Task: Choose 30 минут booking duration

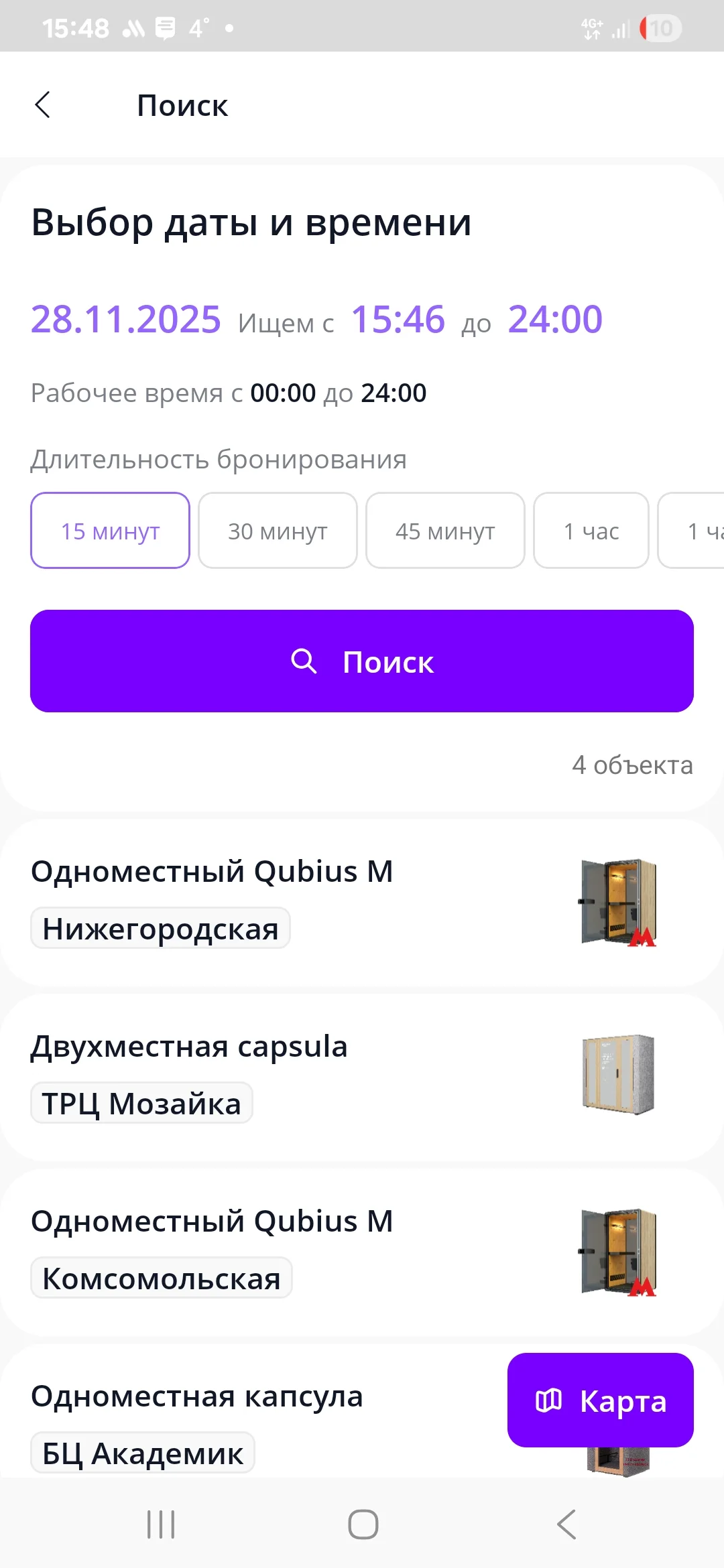Action: (x=278, y=531)
